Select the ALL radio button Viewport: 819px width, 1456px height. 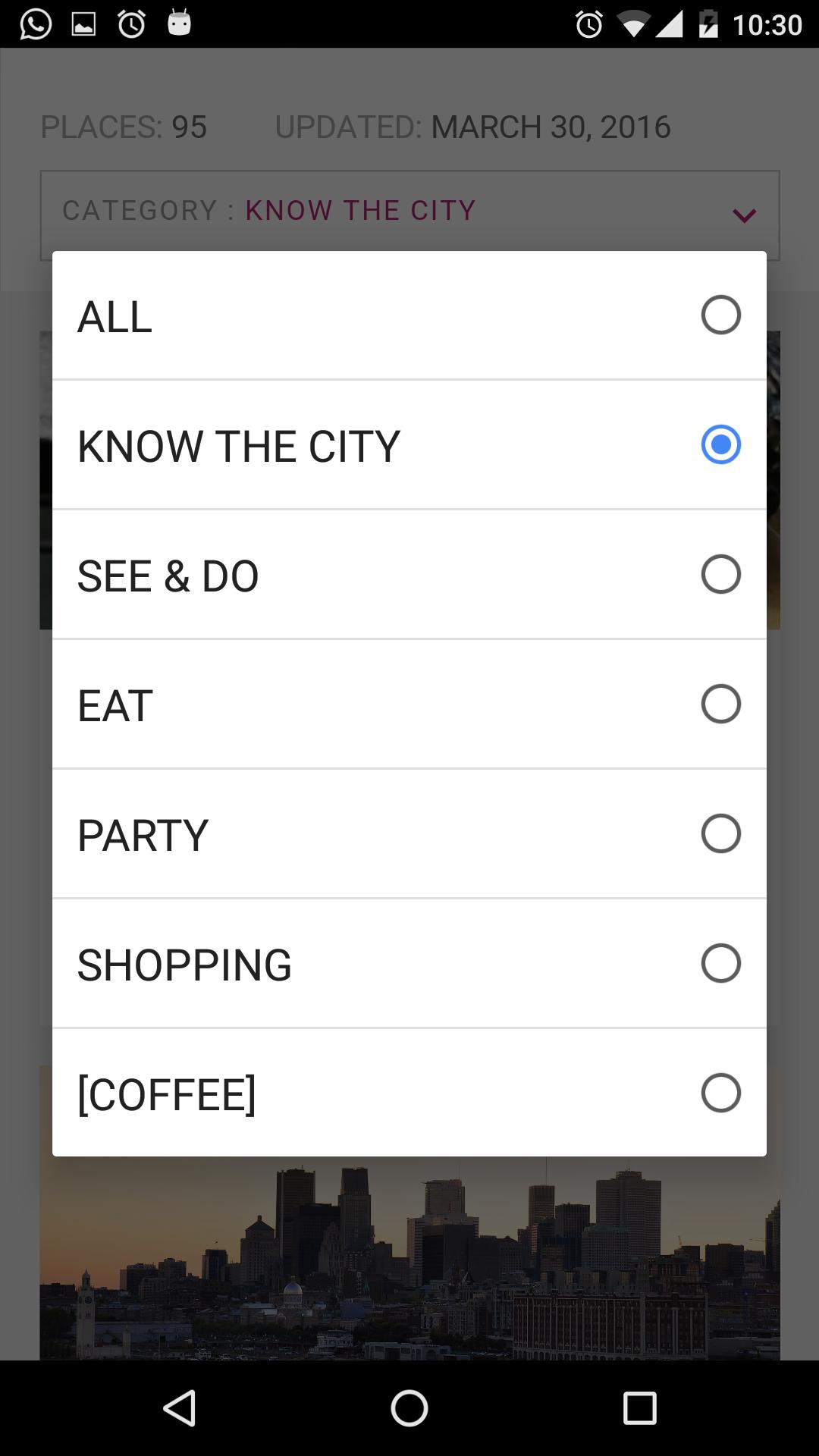(720, 315)
